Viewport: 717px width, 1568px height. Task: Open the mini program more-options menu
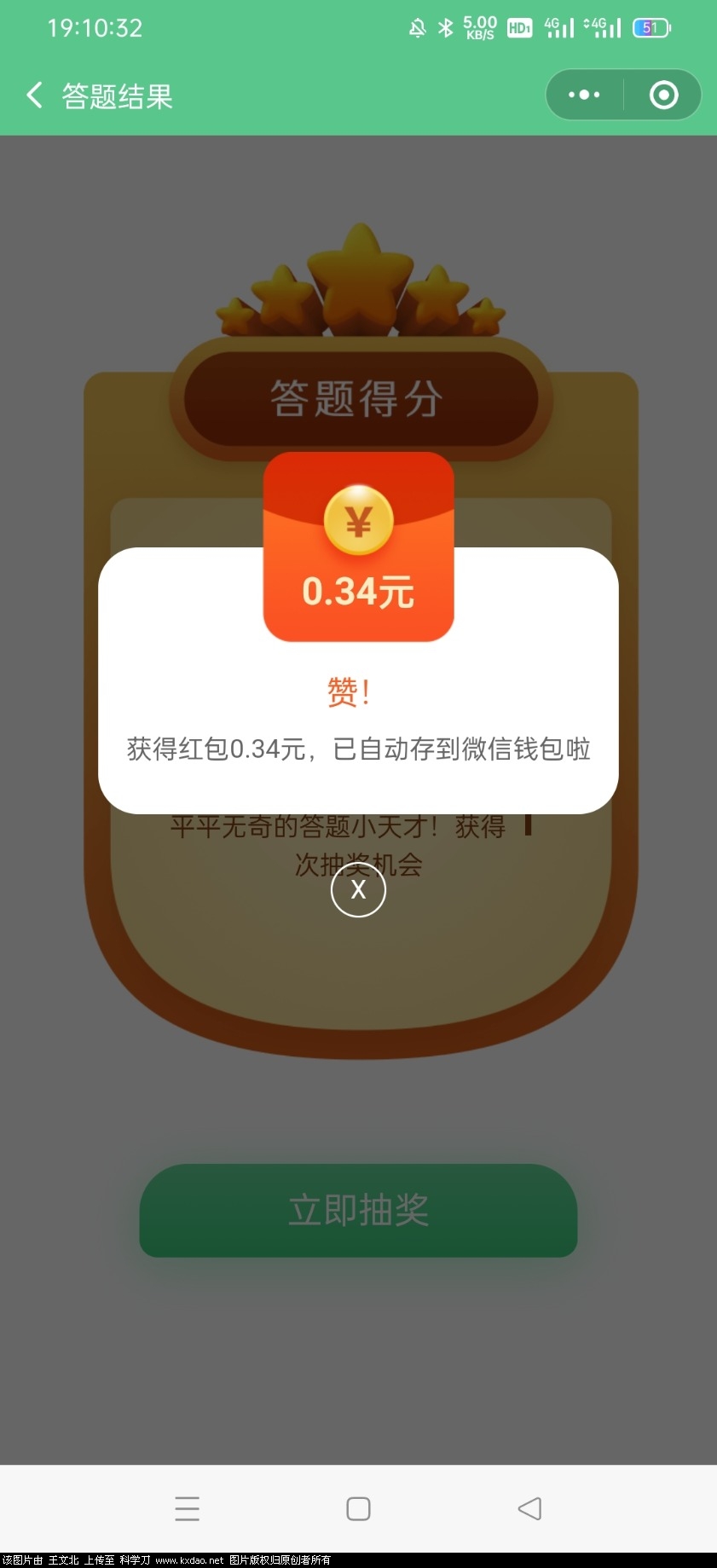click(x=584, y=95)
